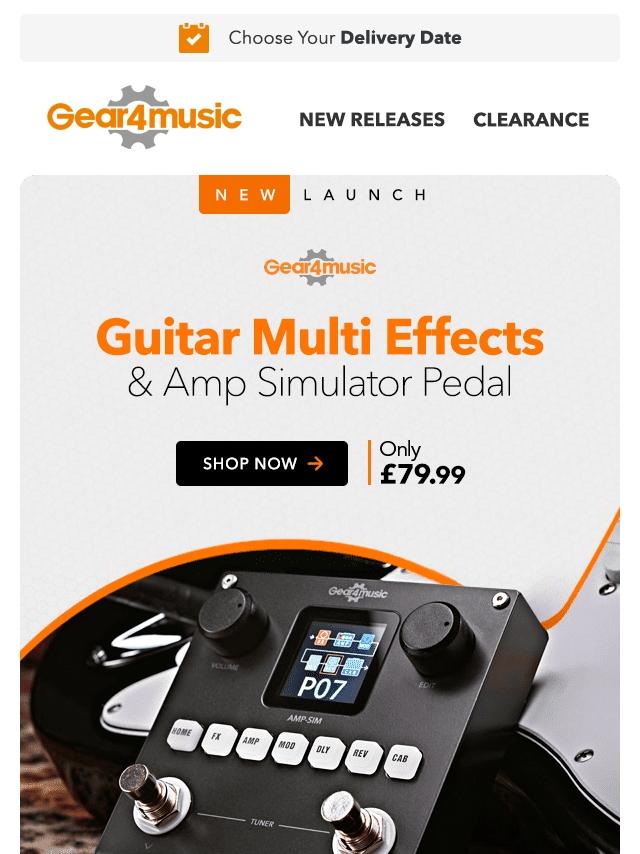The height and width of the screenshot is (854, 640).
Task: Tap the Shop Now button
Action: pos(262,463)
